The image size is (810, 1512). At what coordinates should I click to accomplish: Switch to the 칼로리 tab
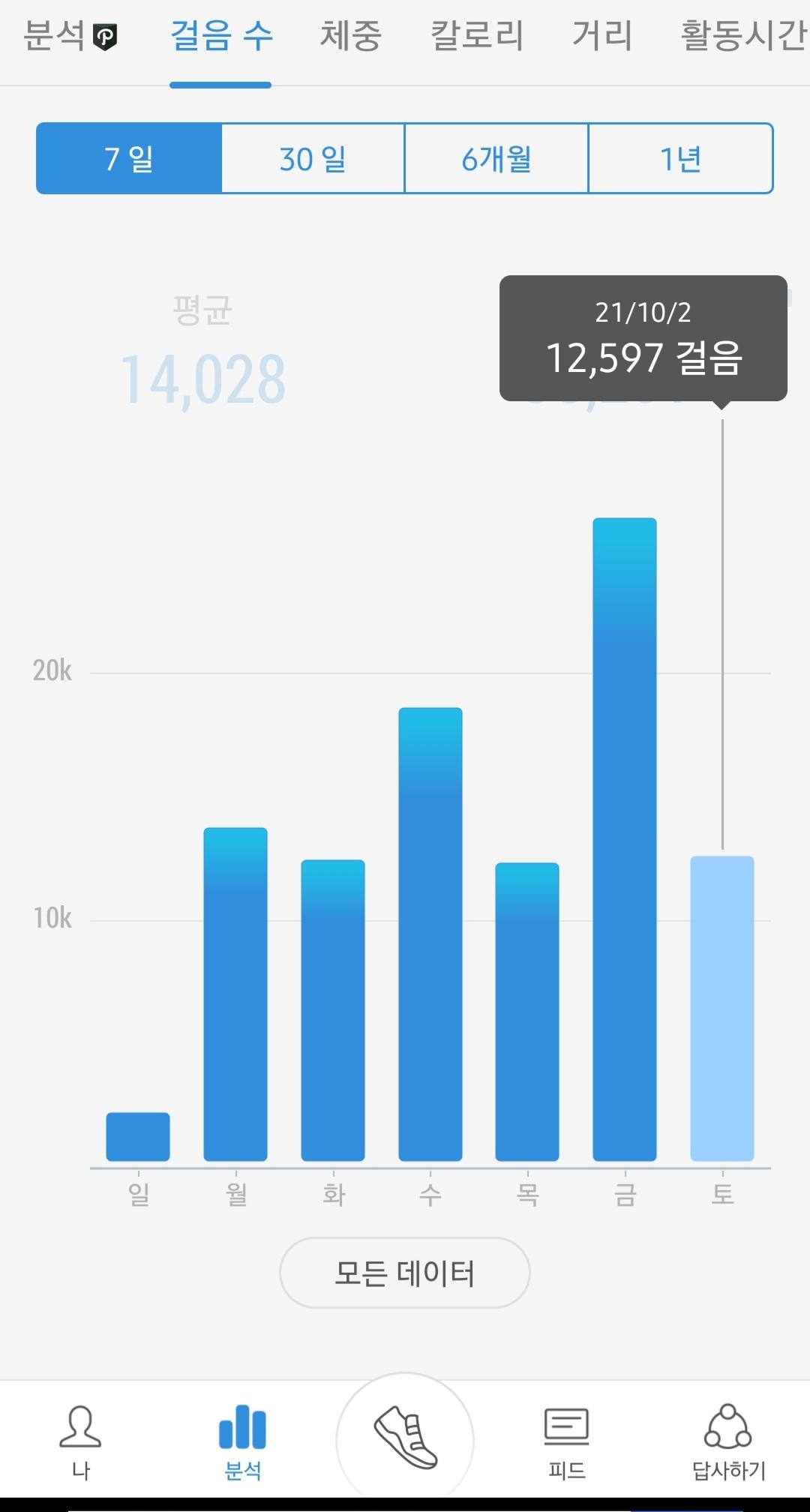tap(477, 36)
